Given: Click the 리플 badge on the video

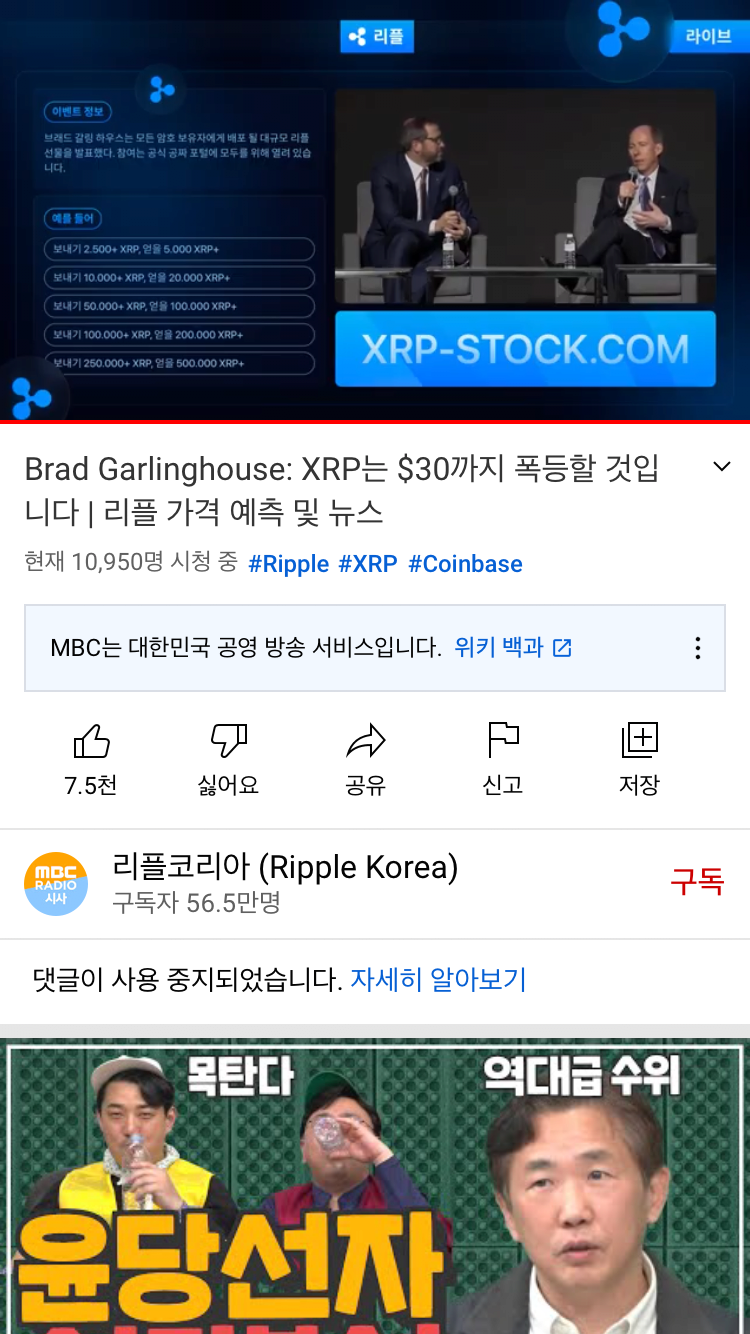Looking at the screenshot, I should point(377,37).
